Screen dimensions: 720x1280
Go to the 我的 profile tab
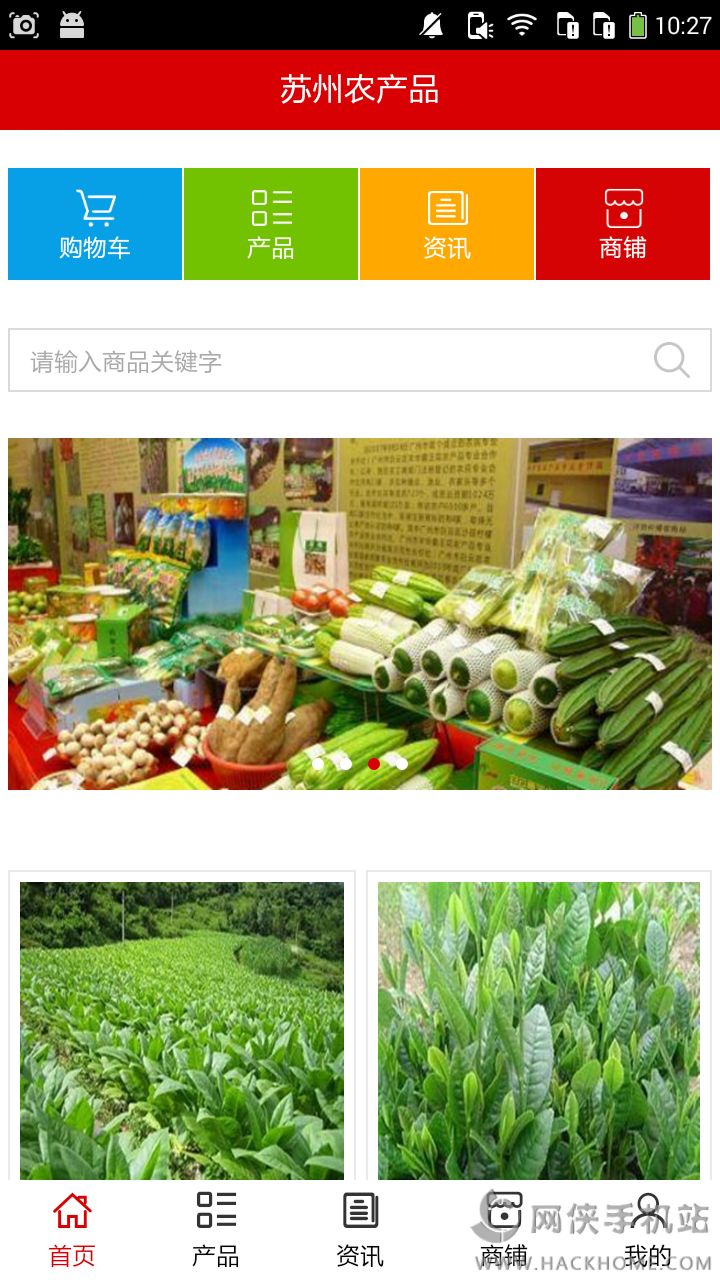(x=648, y=1230)
